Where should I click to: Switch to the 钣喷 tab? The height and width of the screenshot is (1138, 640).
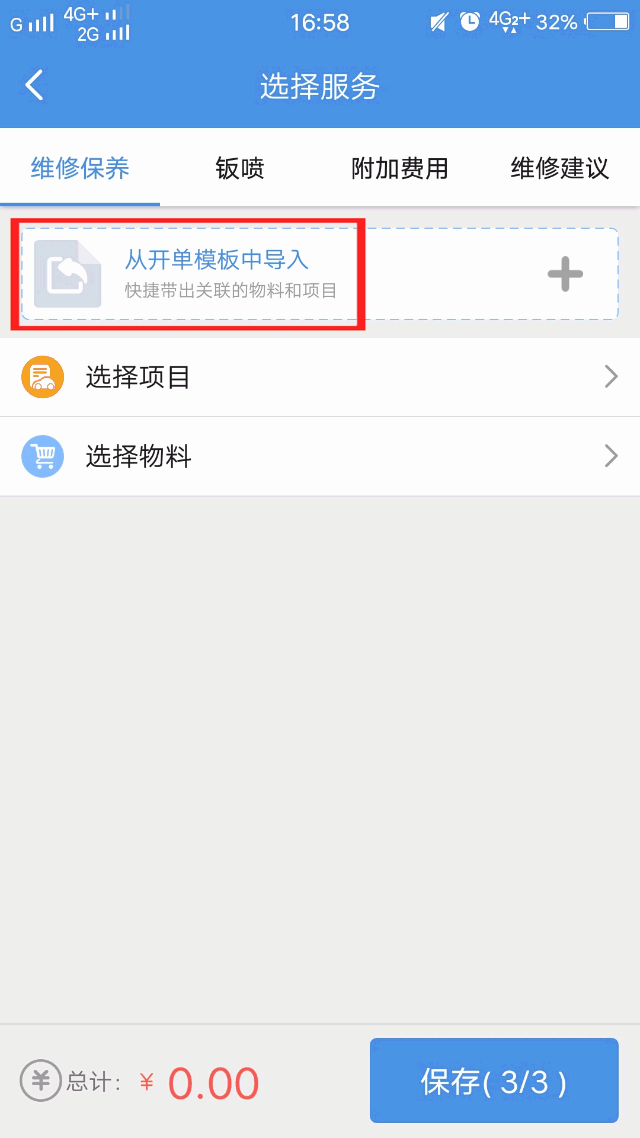pos(239,168)
